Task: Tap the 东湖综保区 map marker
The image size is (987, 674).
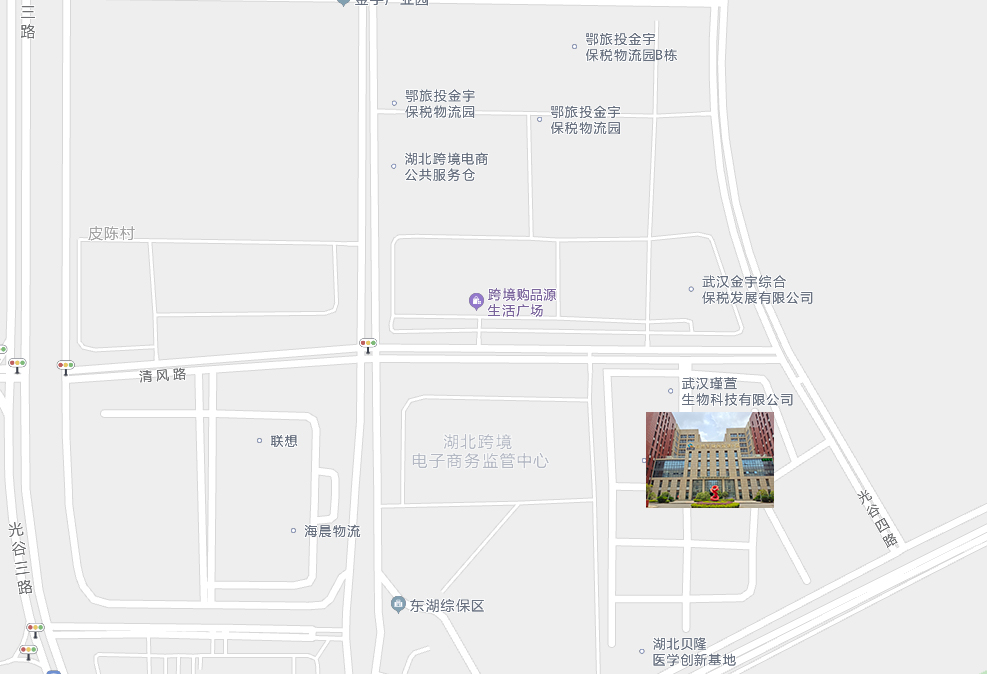Action: tap(398, 605)
